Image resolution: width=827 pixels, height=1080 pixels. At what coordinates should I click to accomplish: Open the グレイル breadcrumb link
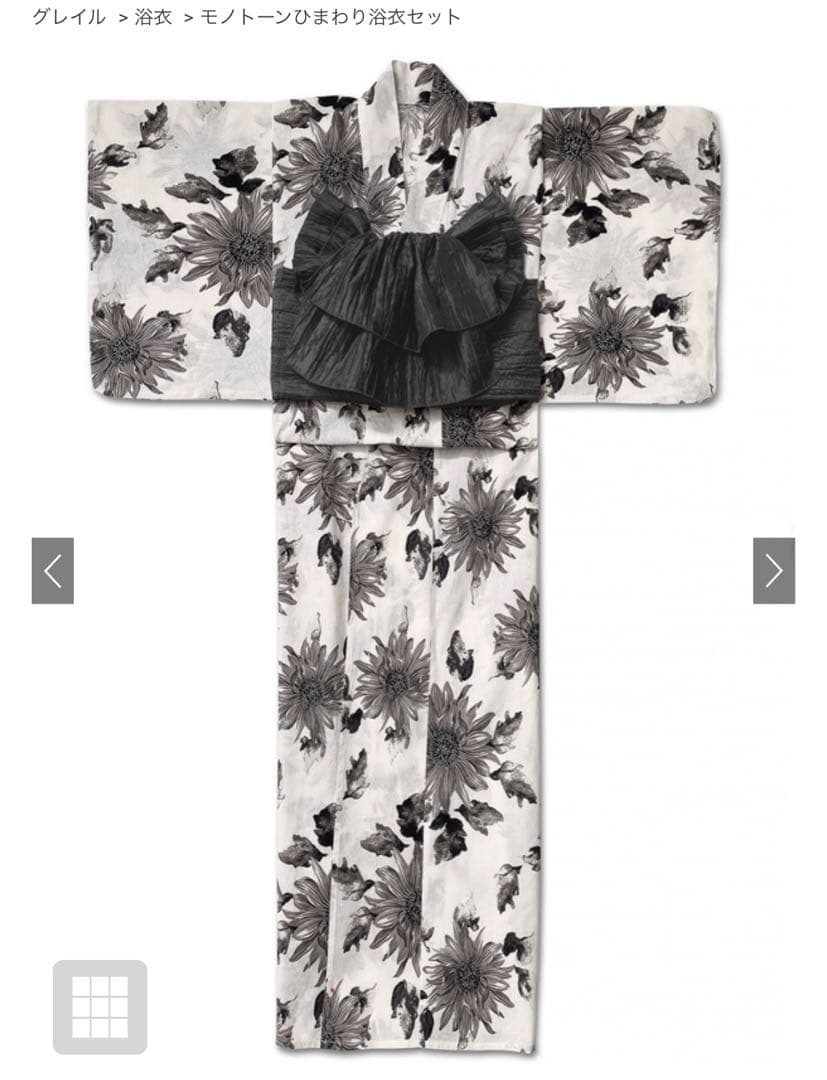coord(68,17)
